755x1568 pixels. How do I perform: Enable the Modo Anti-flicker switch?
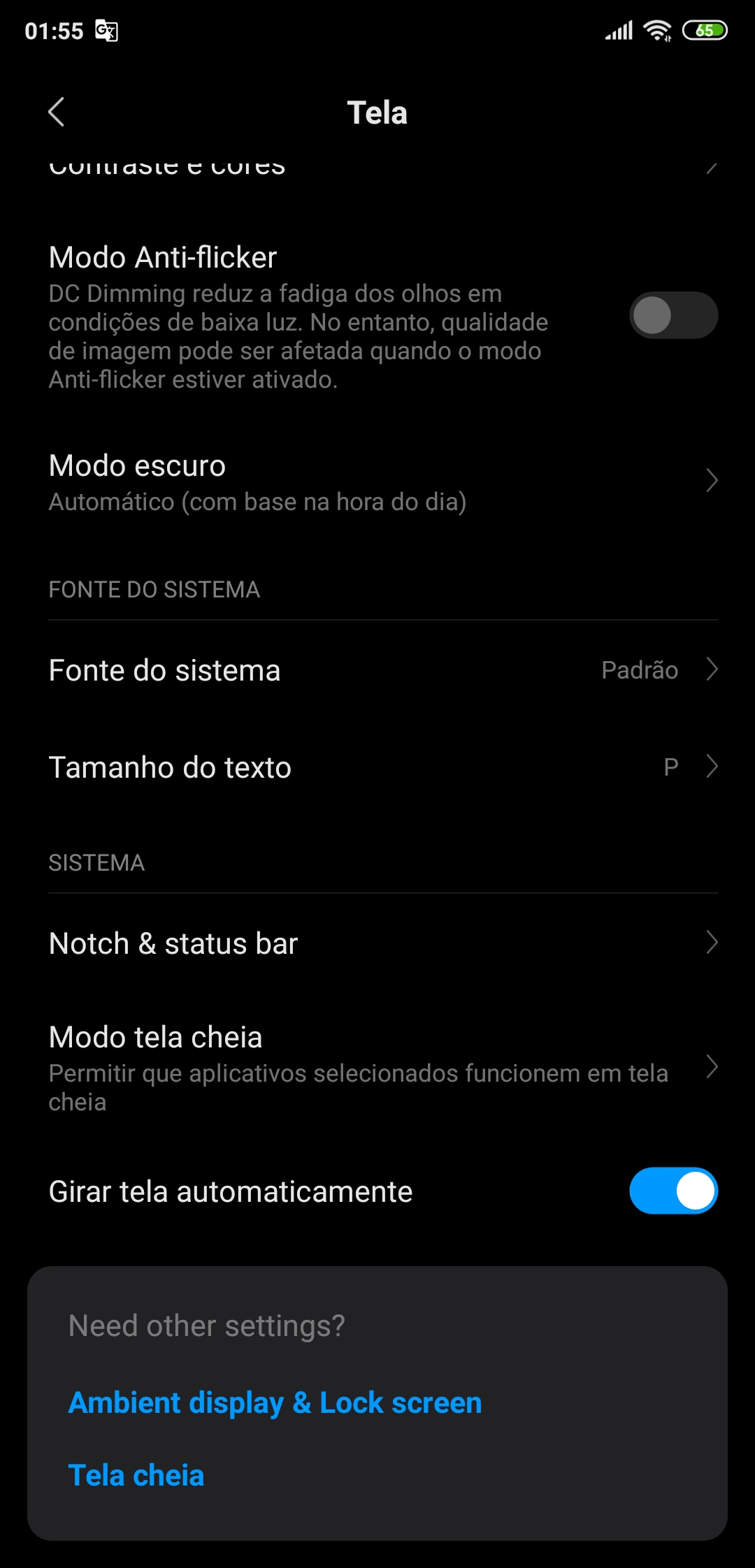(x=673, y=315)
